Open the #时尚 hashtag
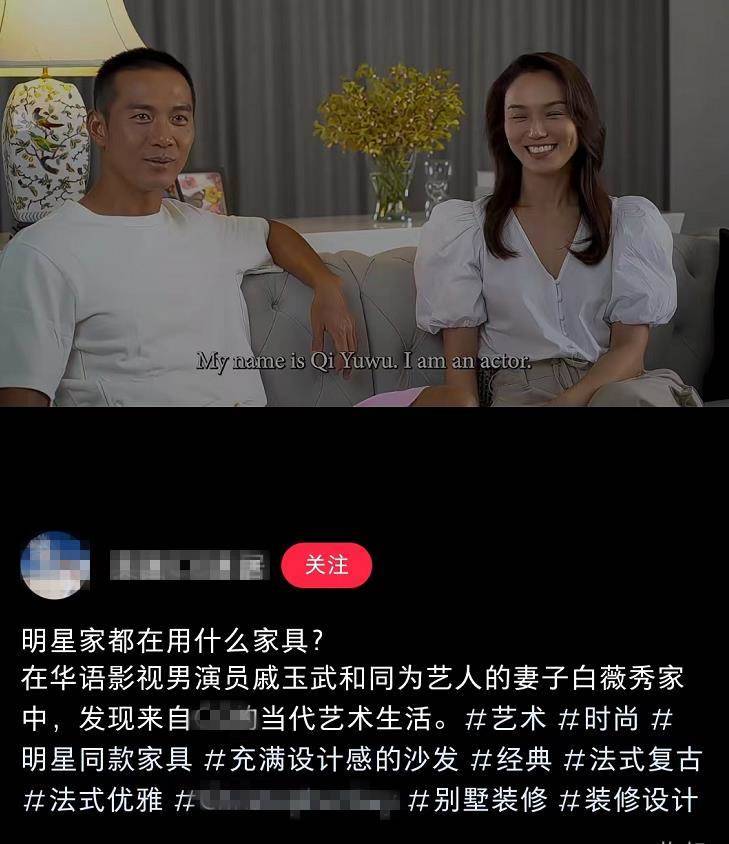The width and height of the screenshot is (729, 844). (598, 718)
